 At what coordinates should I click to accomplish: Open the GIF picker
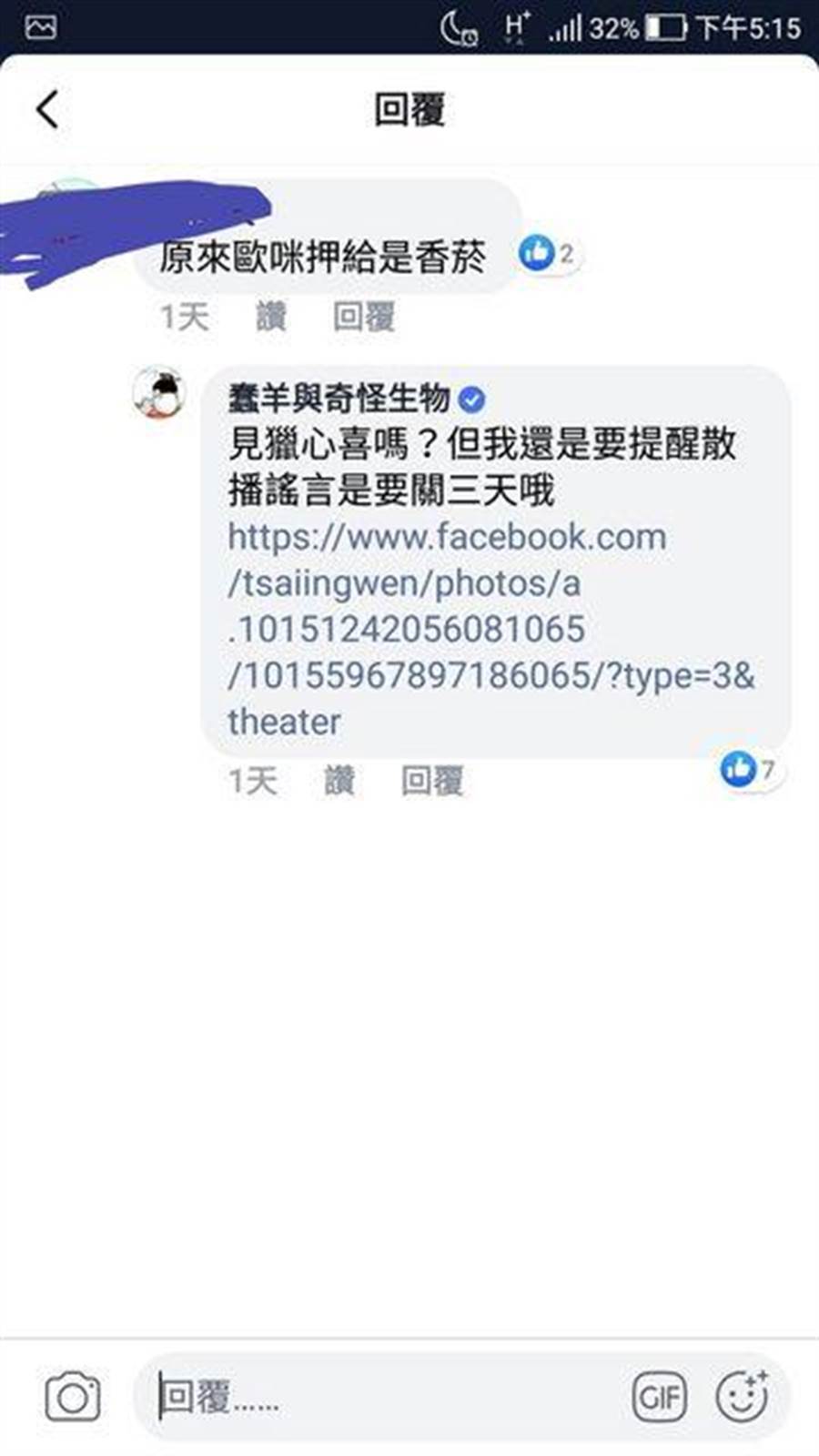coord(660,1397)
